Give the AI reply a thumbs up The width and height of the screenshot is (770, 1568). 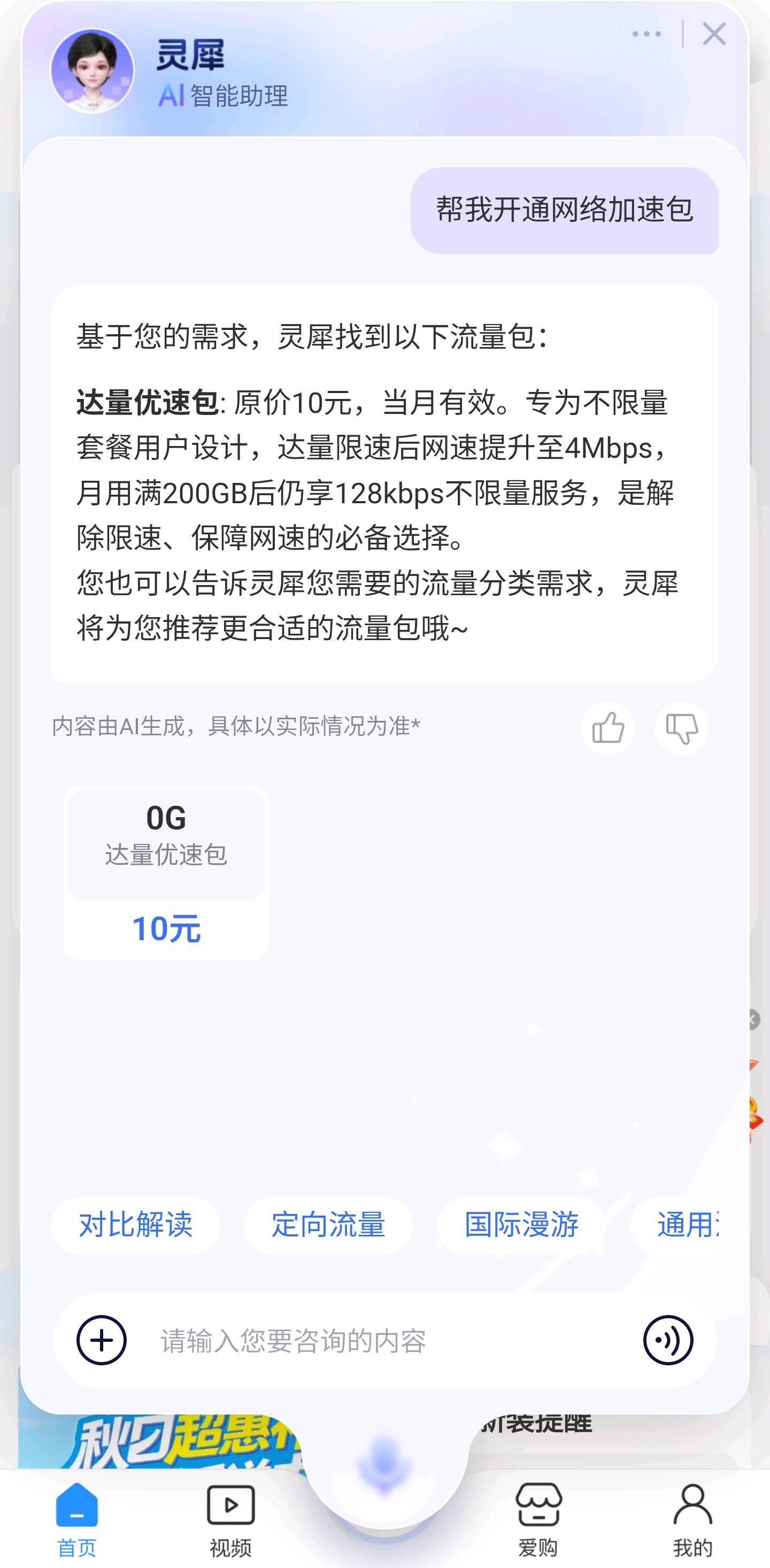607,728
